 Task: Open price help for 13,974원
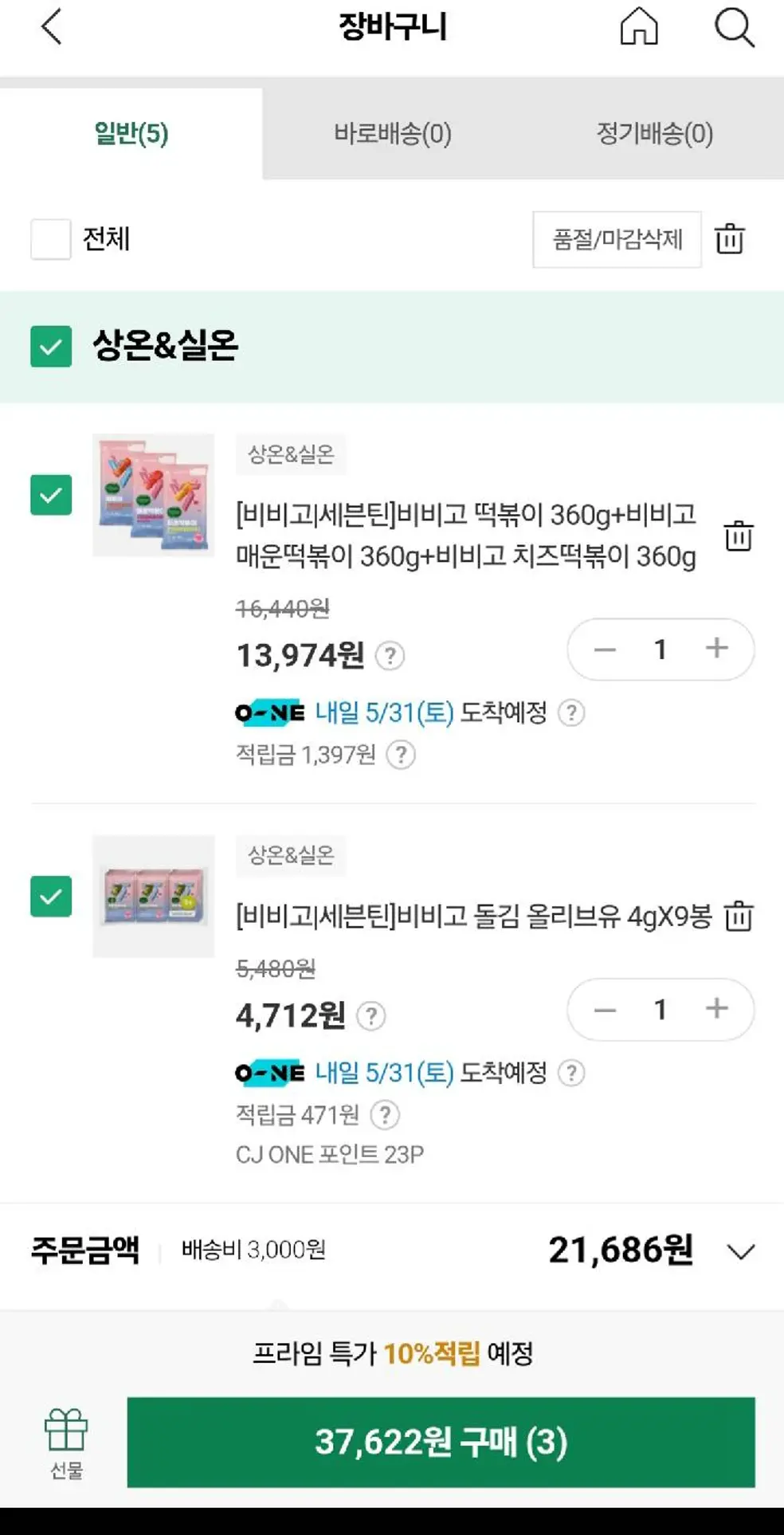(x=390, y=656)
